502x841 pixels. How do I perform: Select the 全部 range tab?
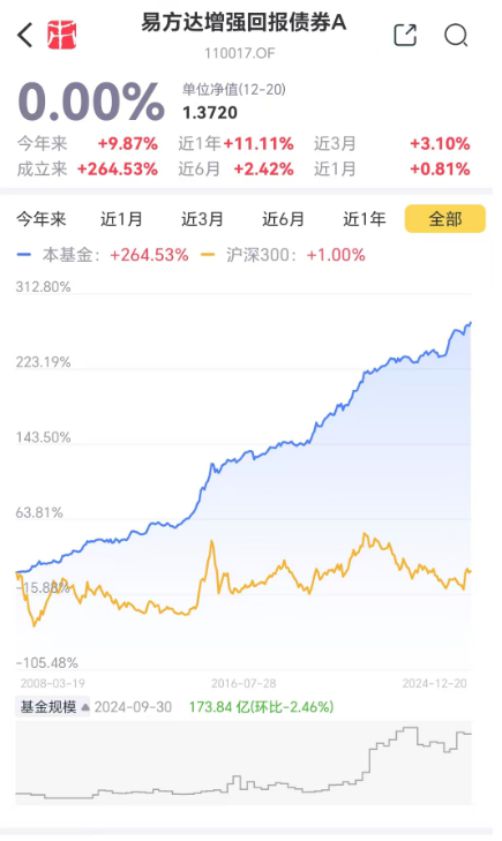[445, 219]
